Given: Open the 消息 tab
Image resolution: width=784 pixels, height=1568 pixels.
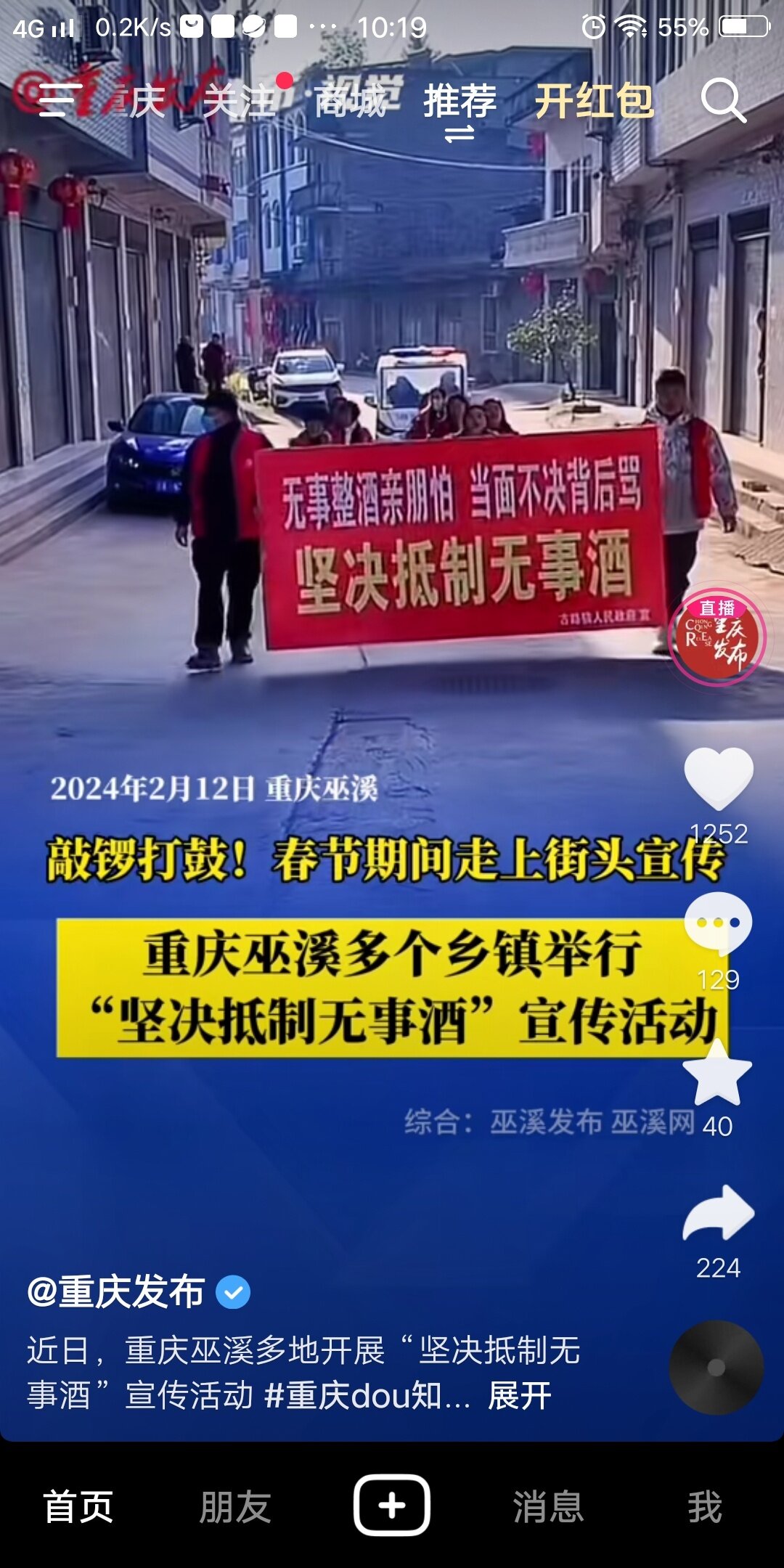Looking at the screenshot, I should pyautogui.click(x=549, y=1506).
